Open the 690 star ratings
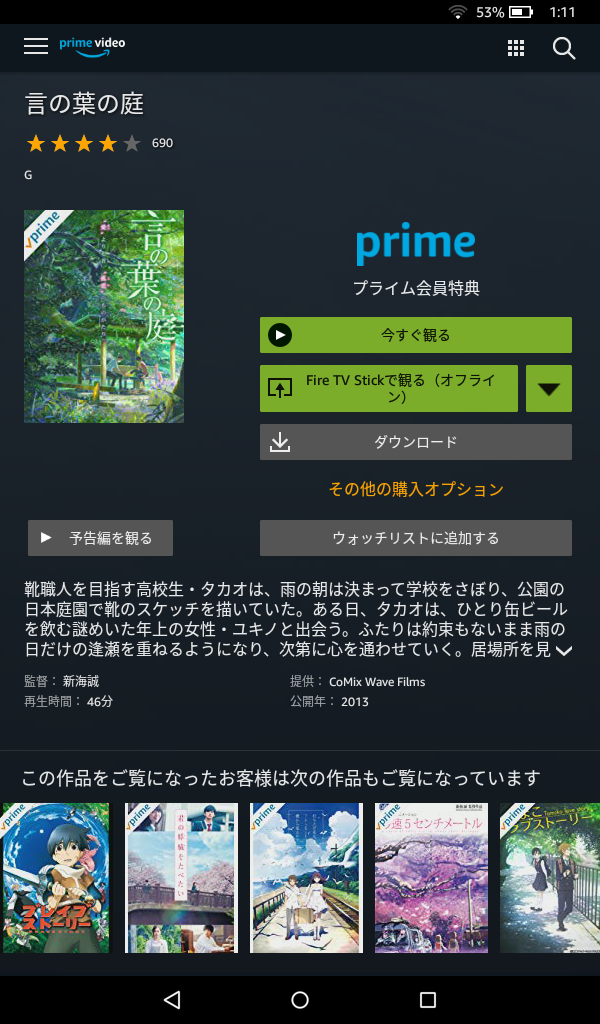600x1024 pixels. (99, 143)
